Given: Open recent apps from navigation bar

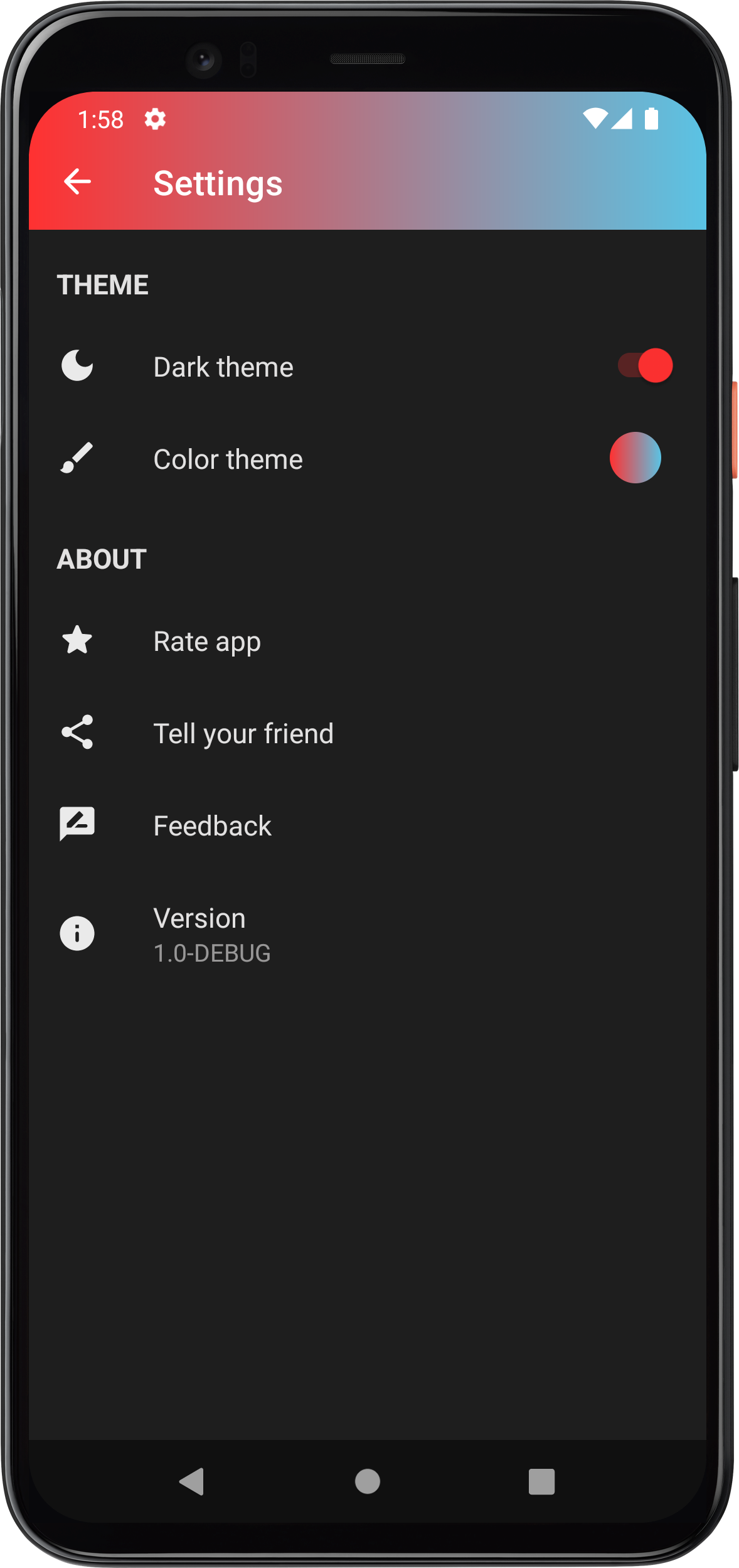Looking at the screenshot, I should [x=541, y=1481].
